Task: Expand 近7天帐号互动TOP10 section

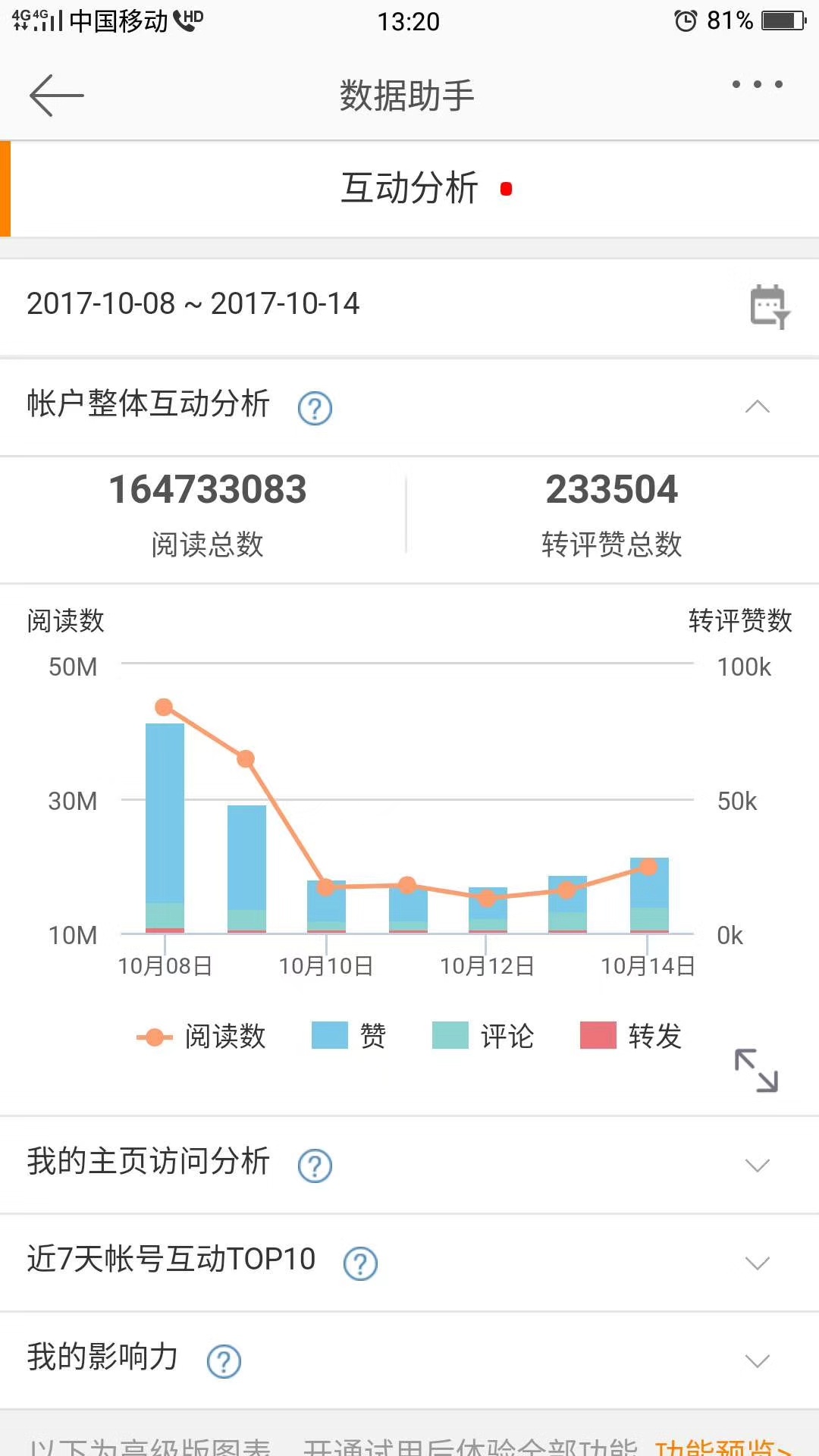Action: (757, 1263)
